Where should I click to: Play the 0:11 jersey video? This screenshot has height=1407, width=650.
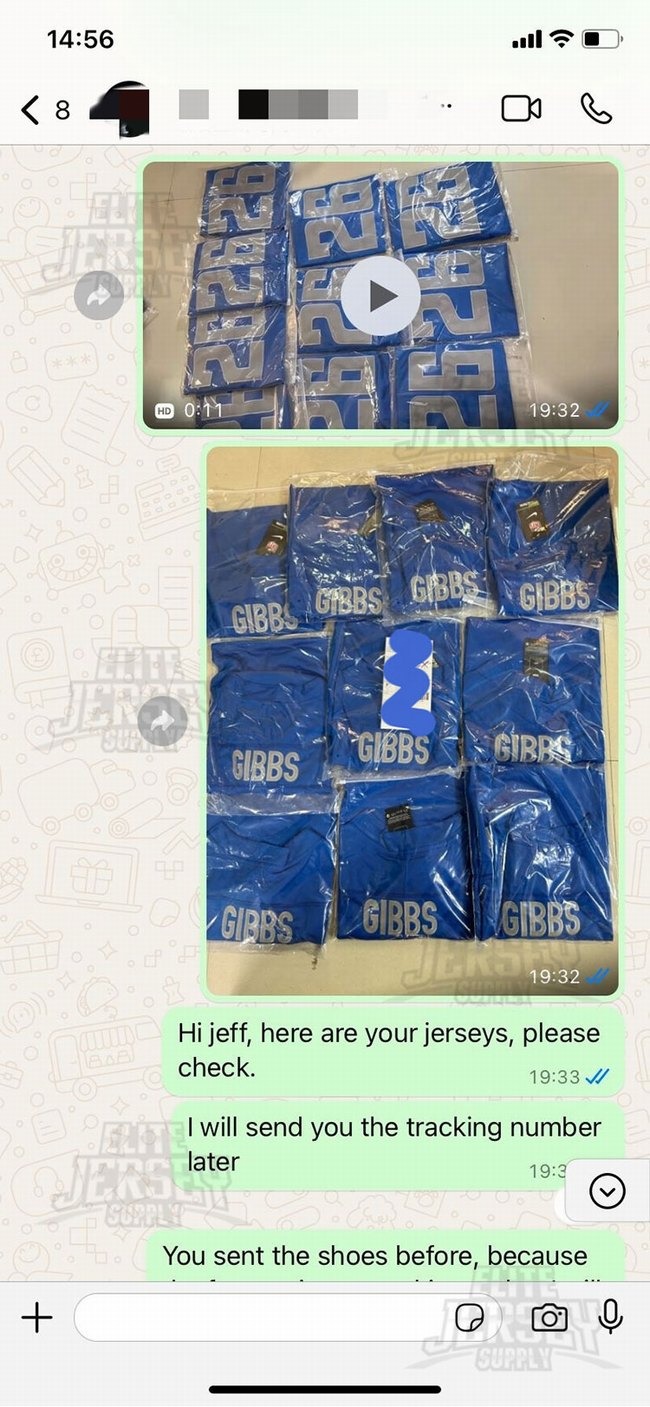(x=381, y=295)
